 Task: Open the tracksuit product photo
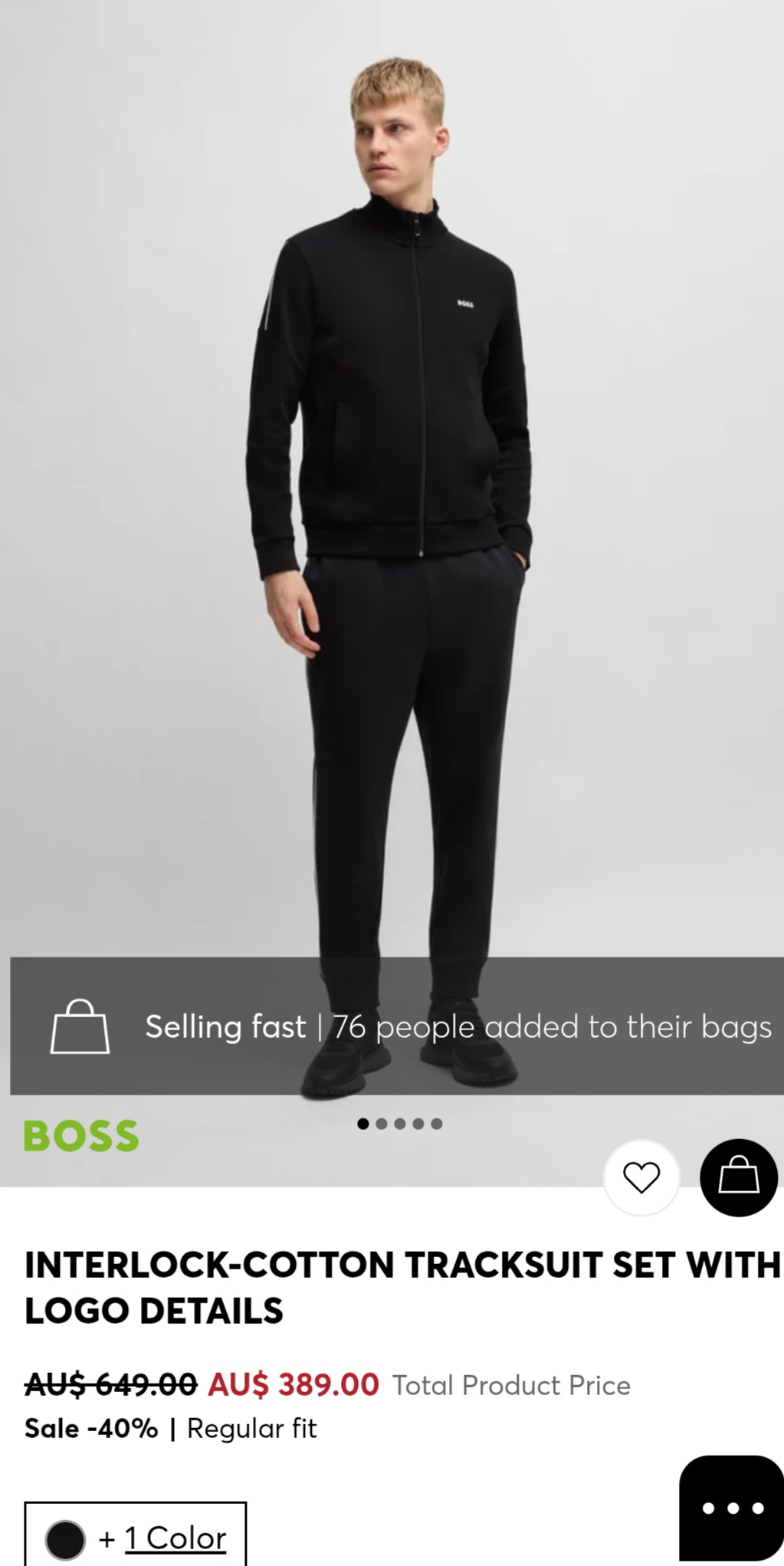point(392,537)
